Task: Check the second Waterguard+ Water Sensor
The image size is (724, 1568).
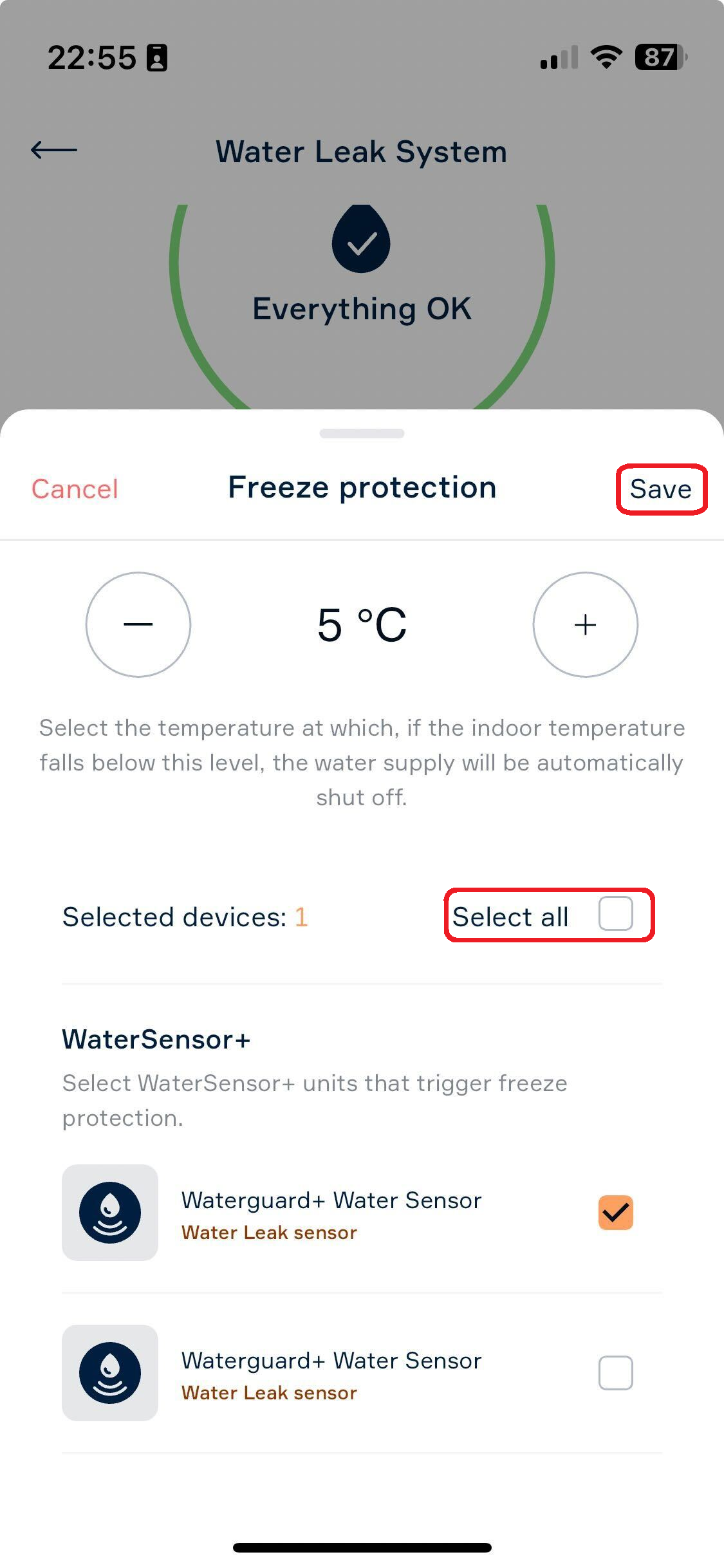Action: pos(616,1373)
